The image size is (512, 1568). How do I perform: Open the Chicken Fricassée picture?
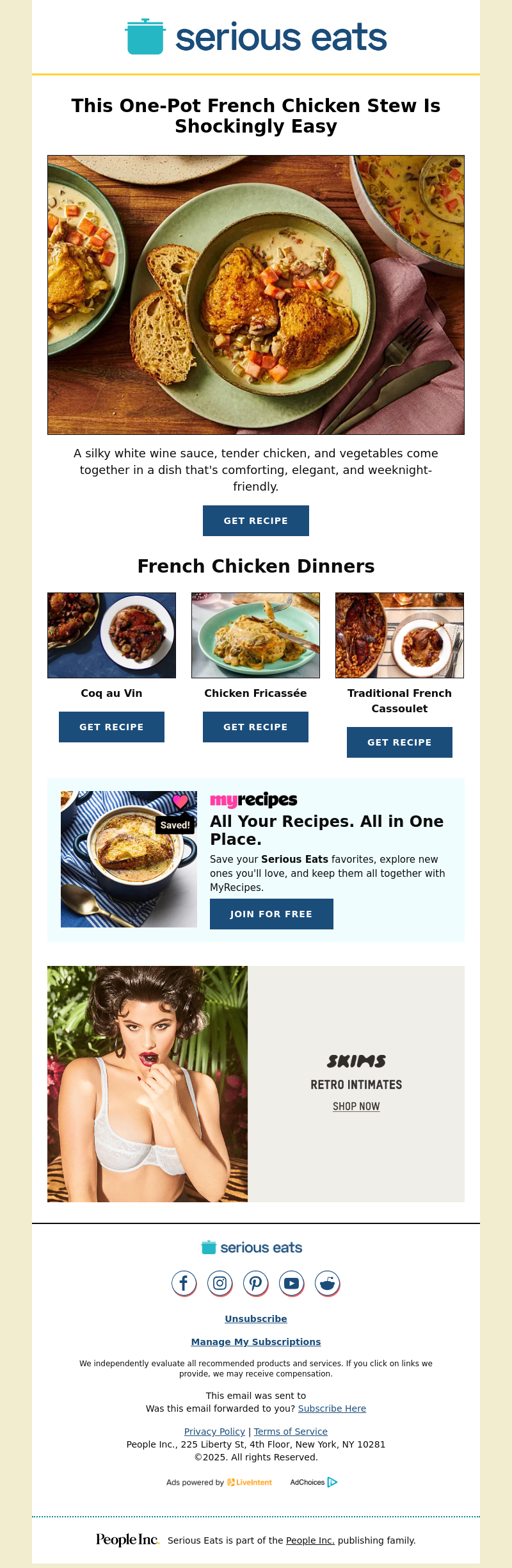click(x=255, y=635)
